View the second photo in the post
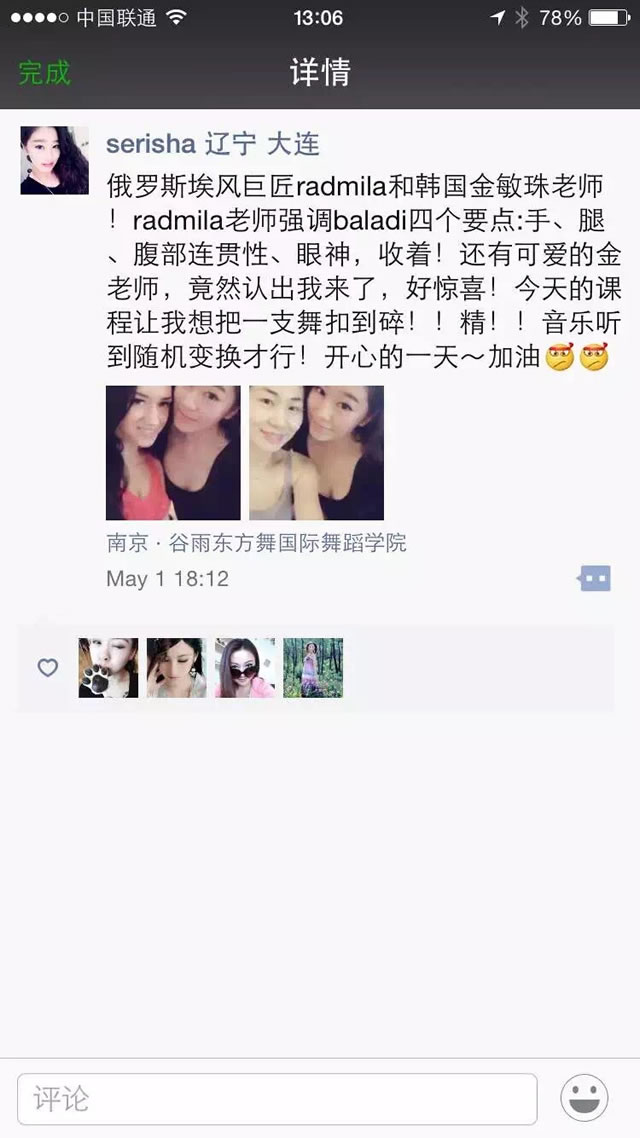The width and height of the screenshot is (640, 1138). click(x=316, y=453)
